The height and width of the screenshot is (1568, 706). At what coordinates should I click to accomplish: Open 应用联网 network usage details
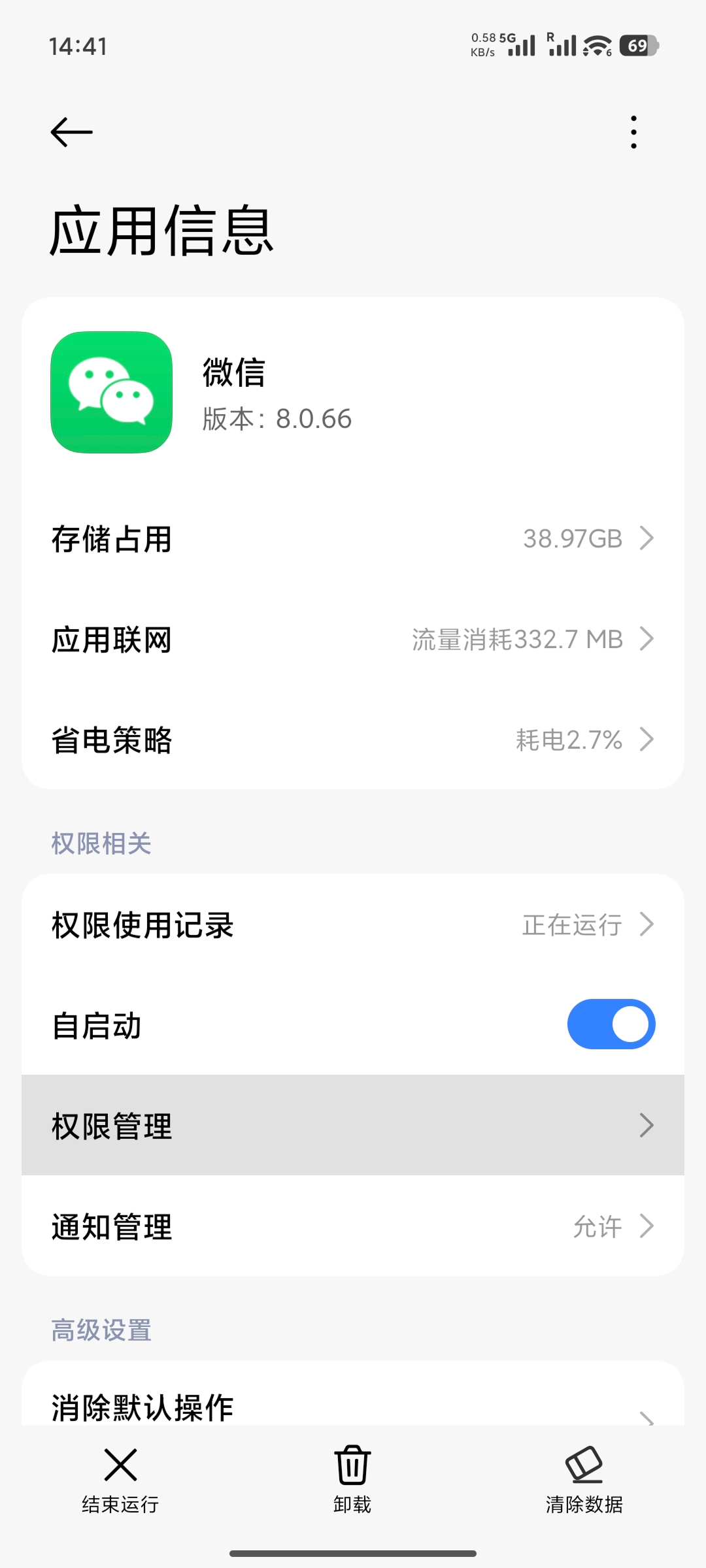[x=353, y=639]
